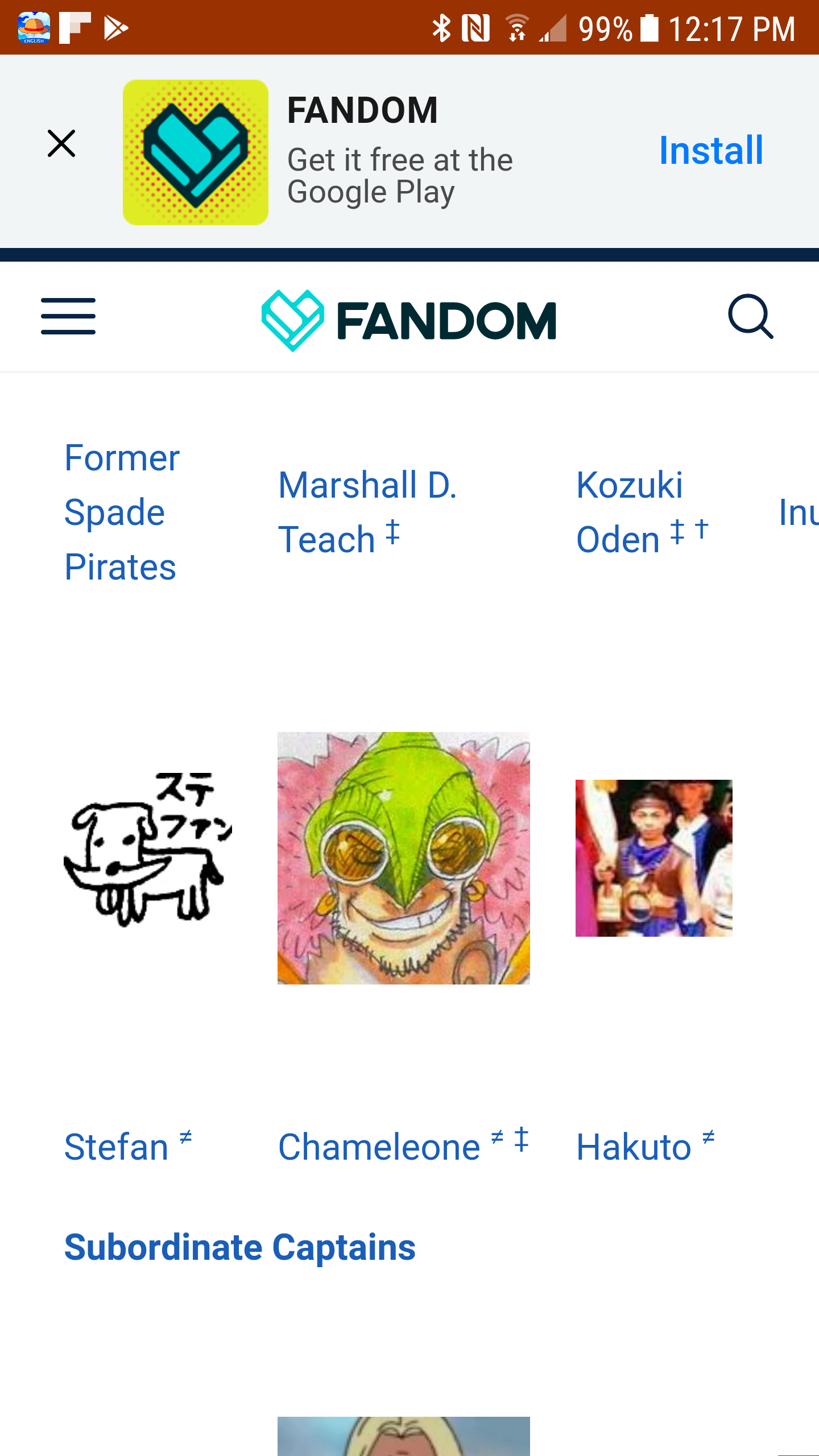Open the hamburger navigation menu

[x=68, y=316]
